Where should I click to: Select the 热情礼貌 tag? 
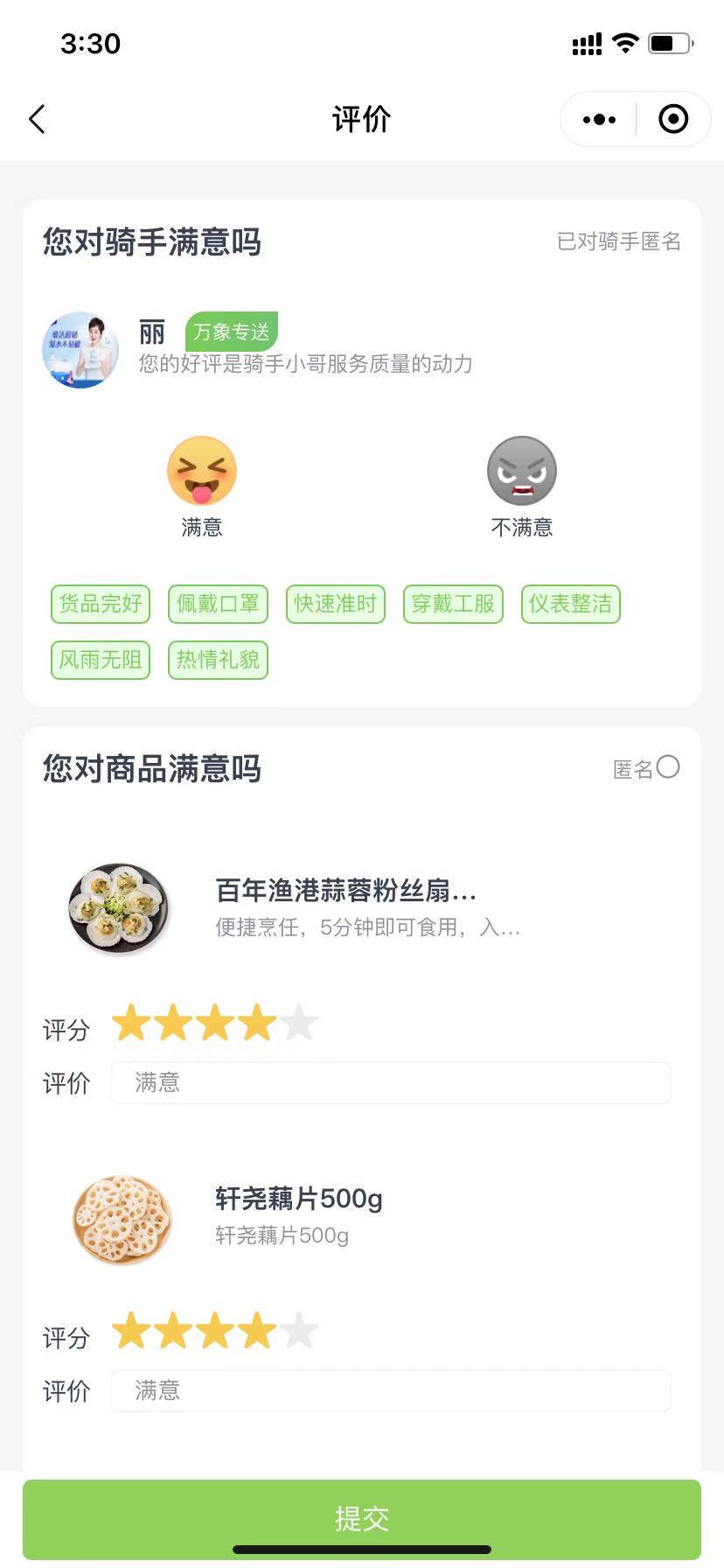[x=218, y=660]
